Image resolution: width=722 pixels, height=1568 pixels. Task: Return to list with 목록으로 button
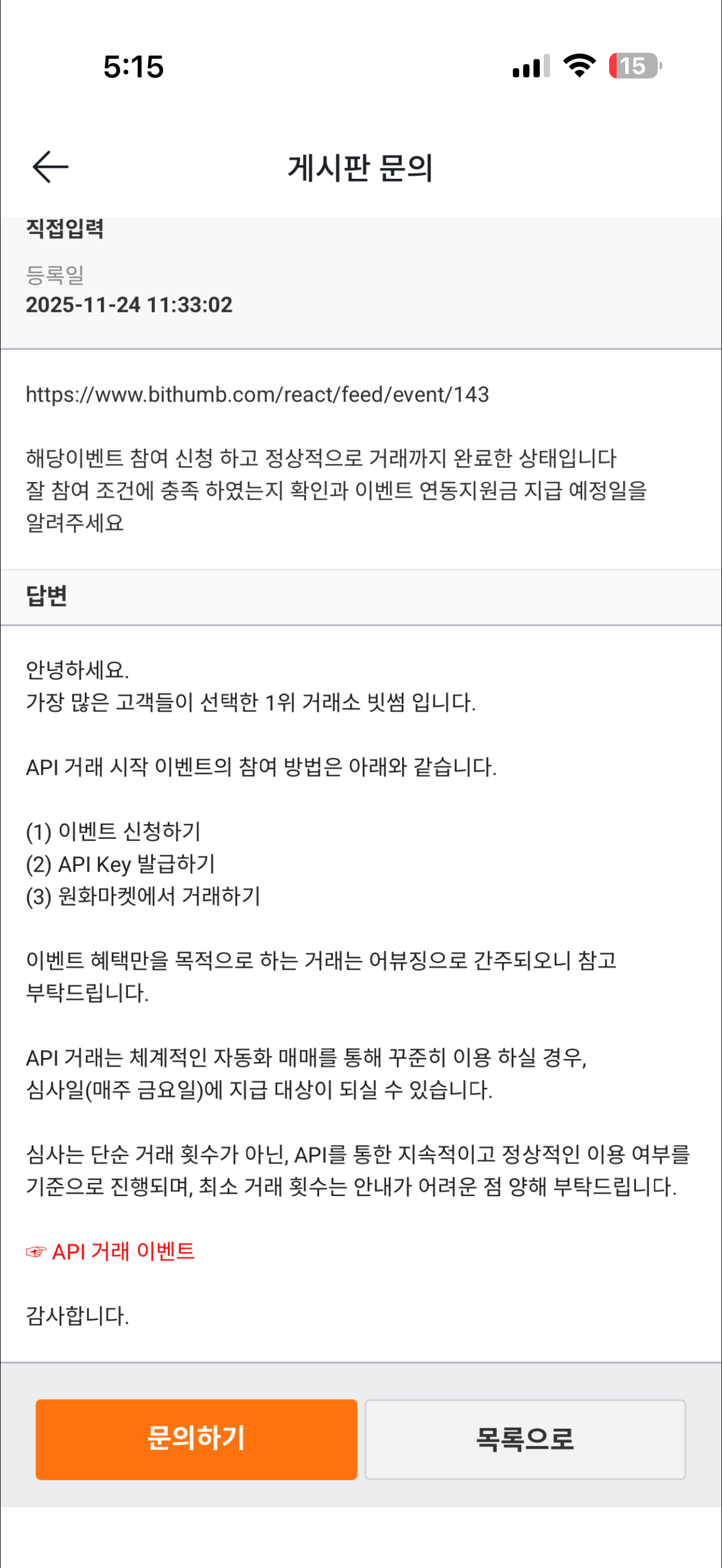tap(525, 1439)
